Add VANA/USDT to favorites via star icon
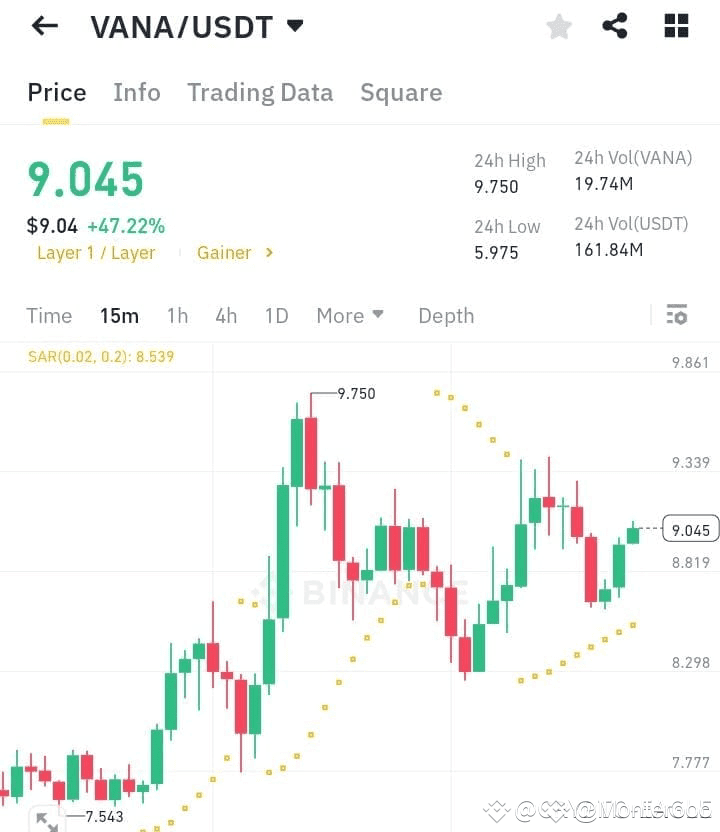Image resolution: width=720 pixels, height=832 pixels. (x=558, y=26)
